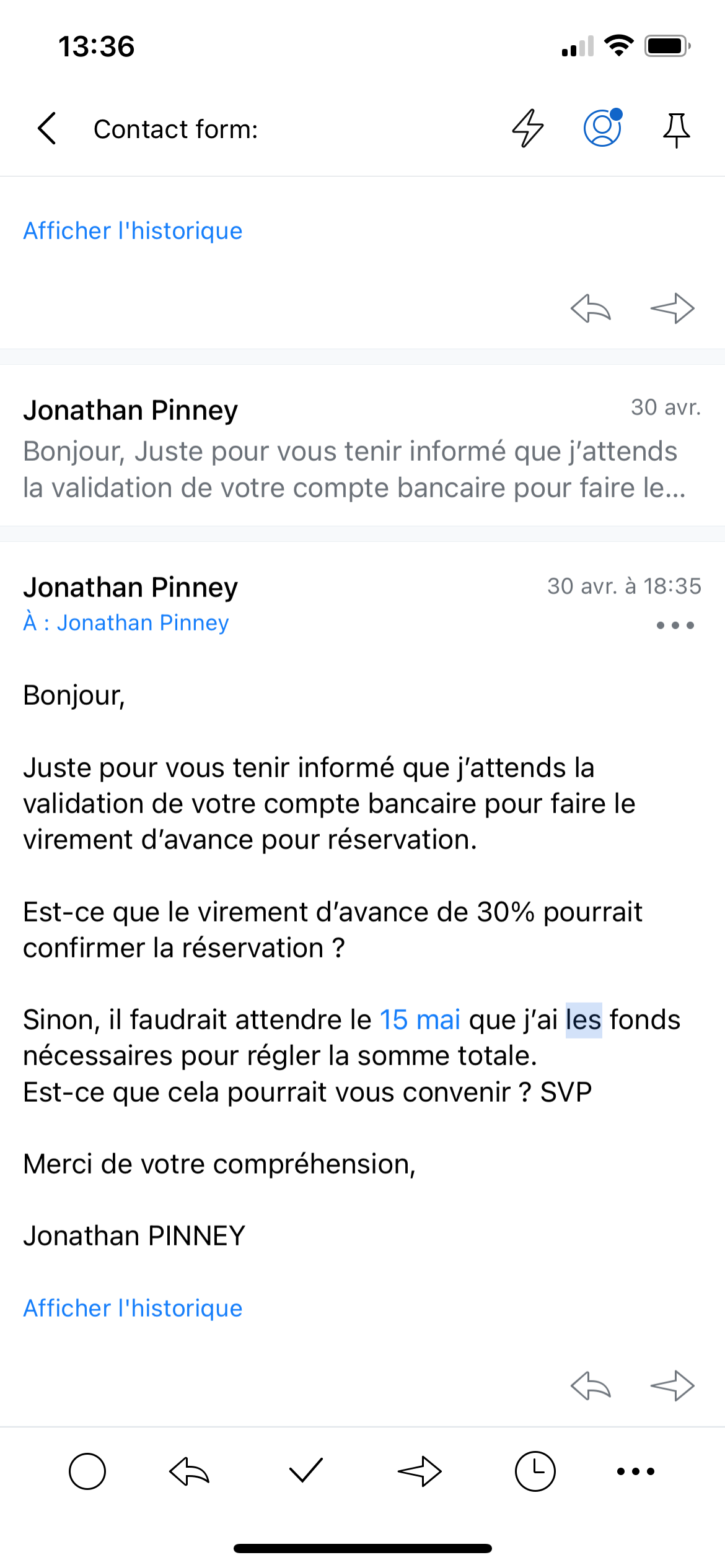Open the three-dot menu on Jonathan Pinney's email

coord(674,625)
